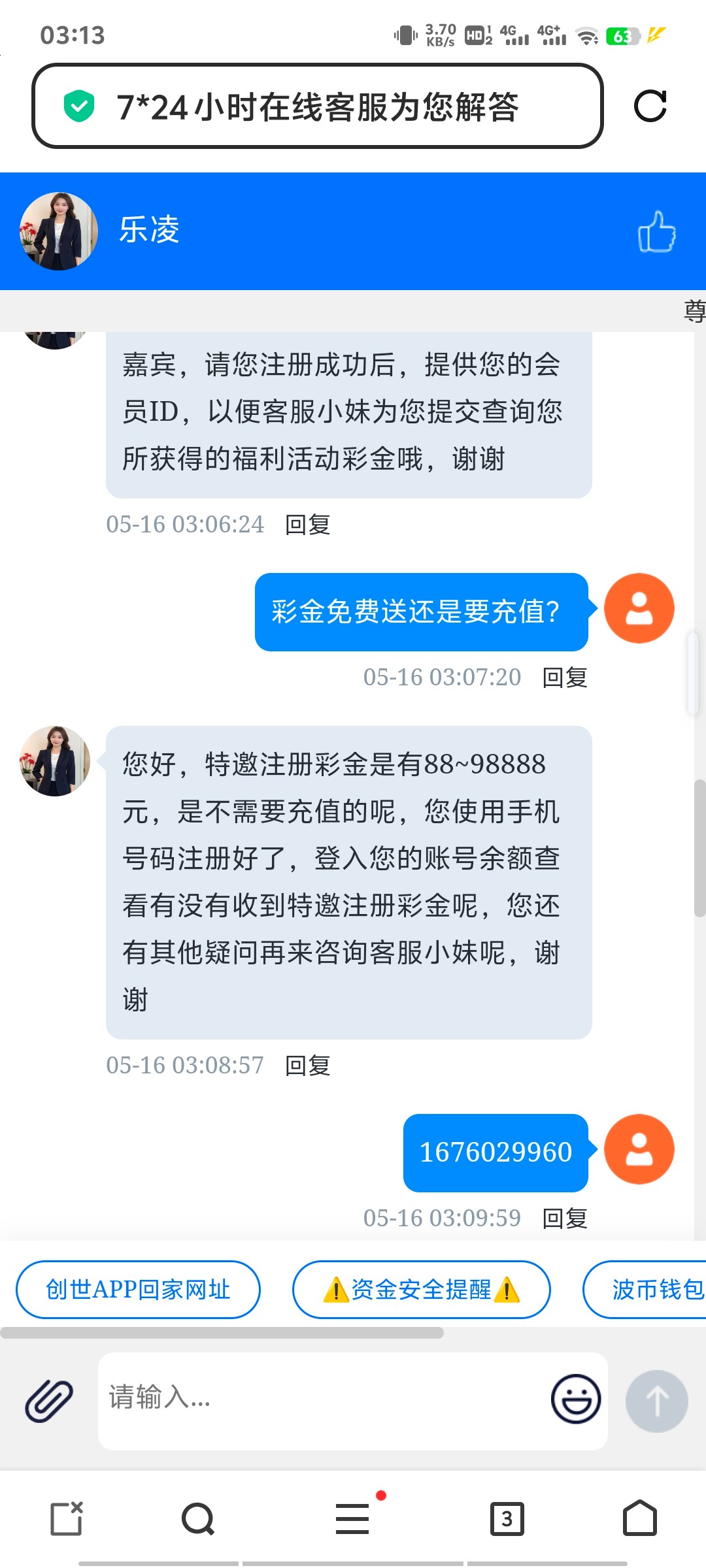The width and height of the screenshot is (706, 1568).
Task: Open the 资金安全提醒 chip
Action: (x=421, y=1290)
